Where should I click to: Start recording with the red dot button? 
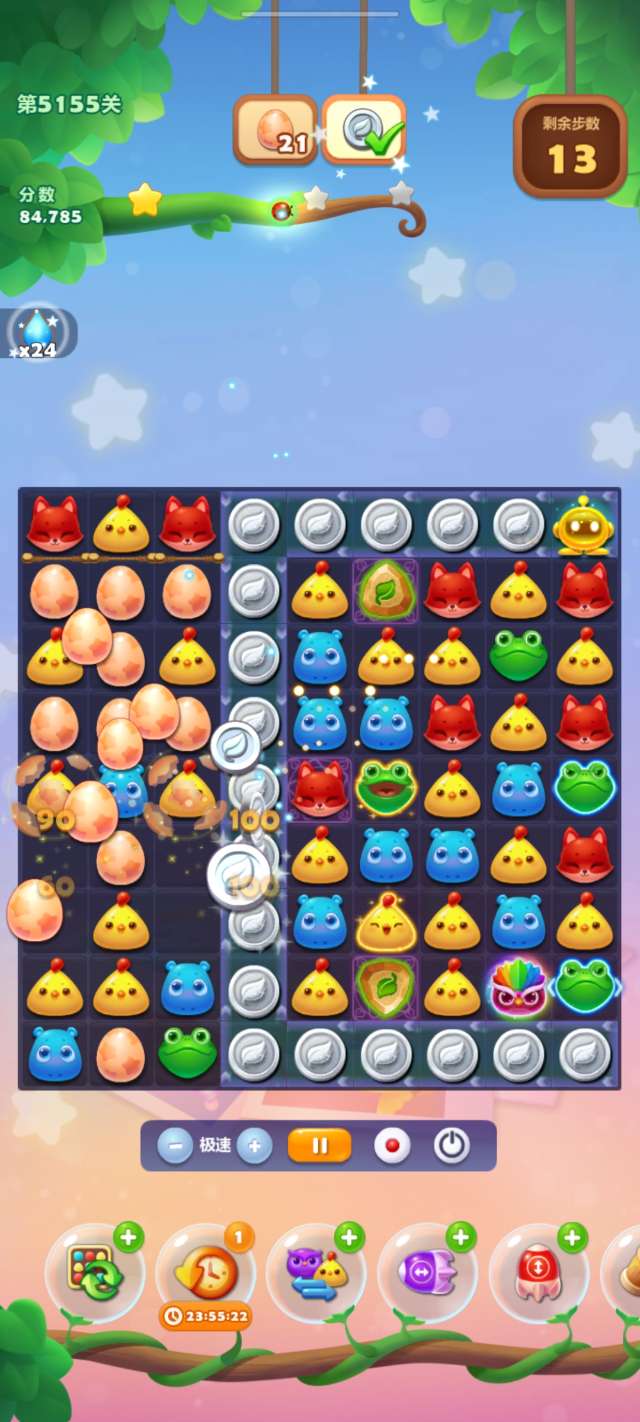[392, 1146]
